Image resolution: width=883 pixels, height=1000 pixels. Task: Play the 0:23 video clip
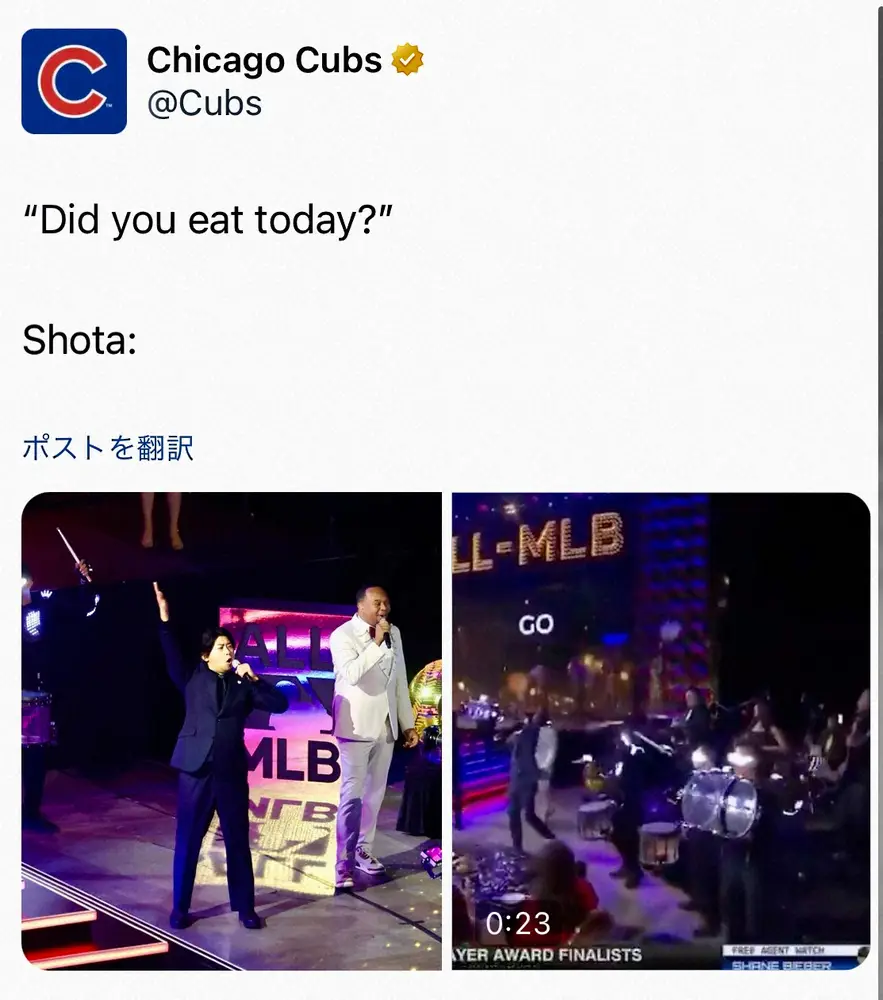point(661,731)
